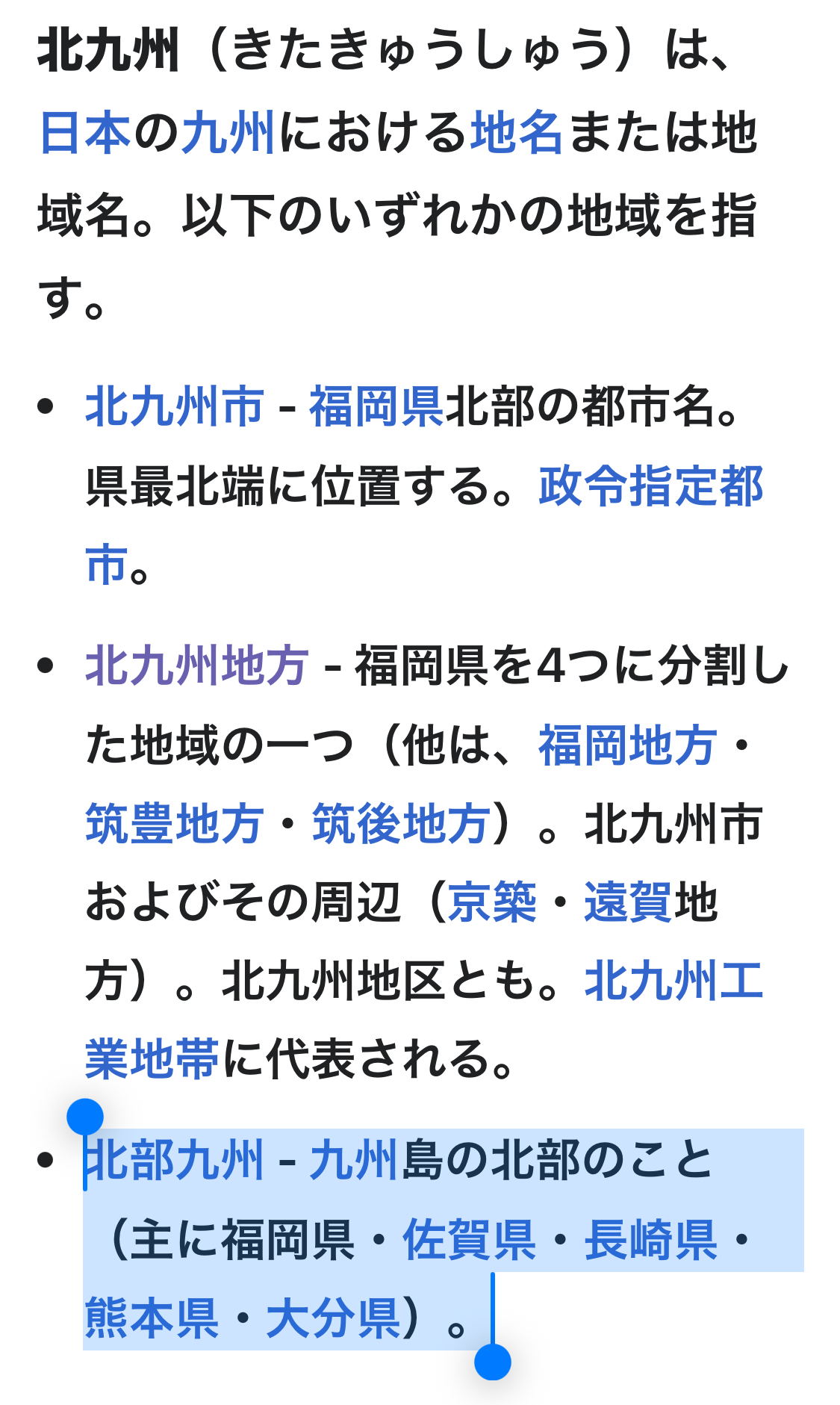Open the 福岡地方 link

pyautogui.click(x=627, y=745)
